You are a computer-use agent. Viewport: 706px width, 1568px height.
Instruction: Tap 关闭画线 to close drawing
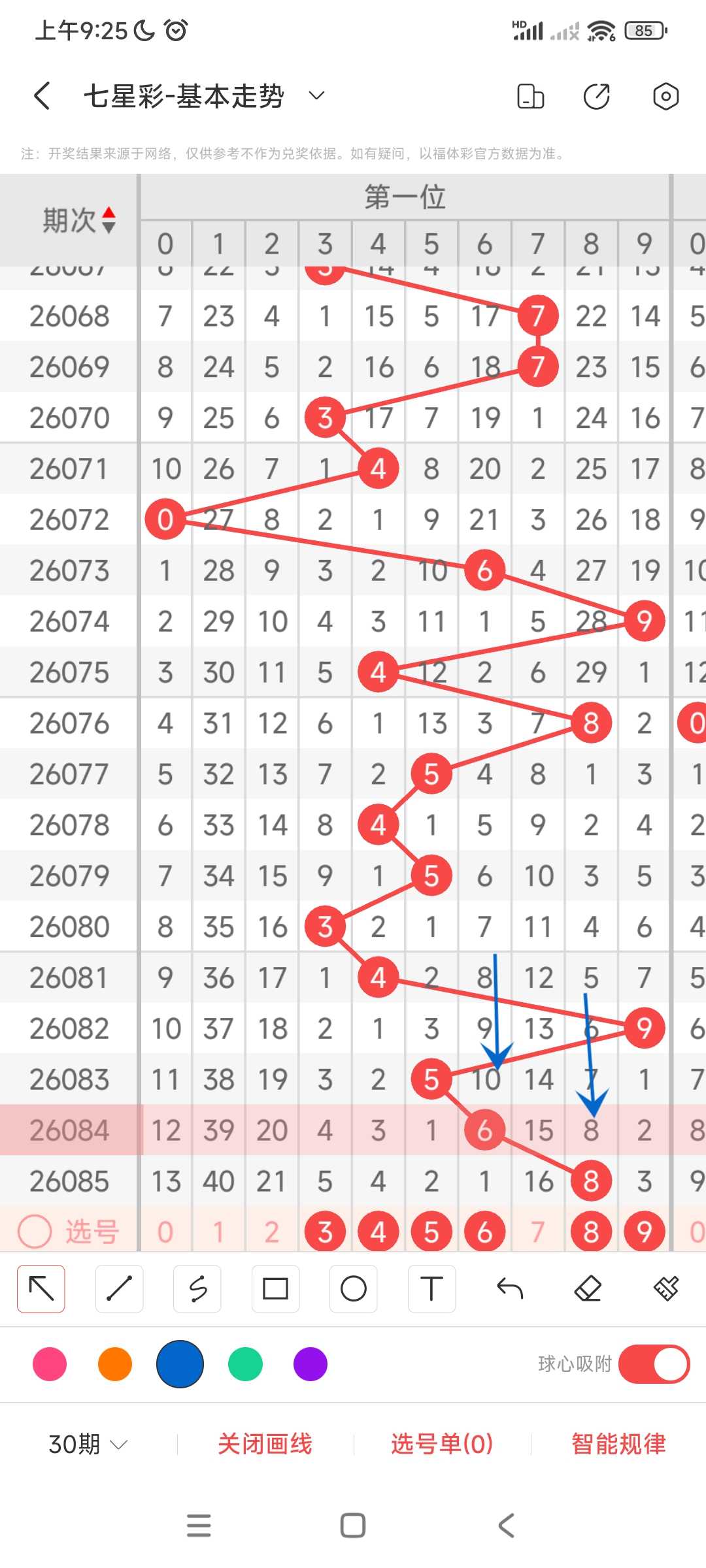point(265,1444)
